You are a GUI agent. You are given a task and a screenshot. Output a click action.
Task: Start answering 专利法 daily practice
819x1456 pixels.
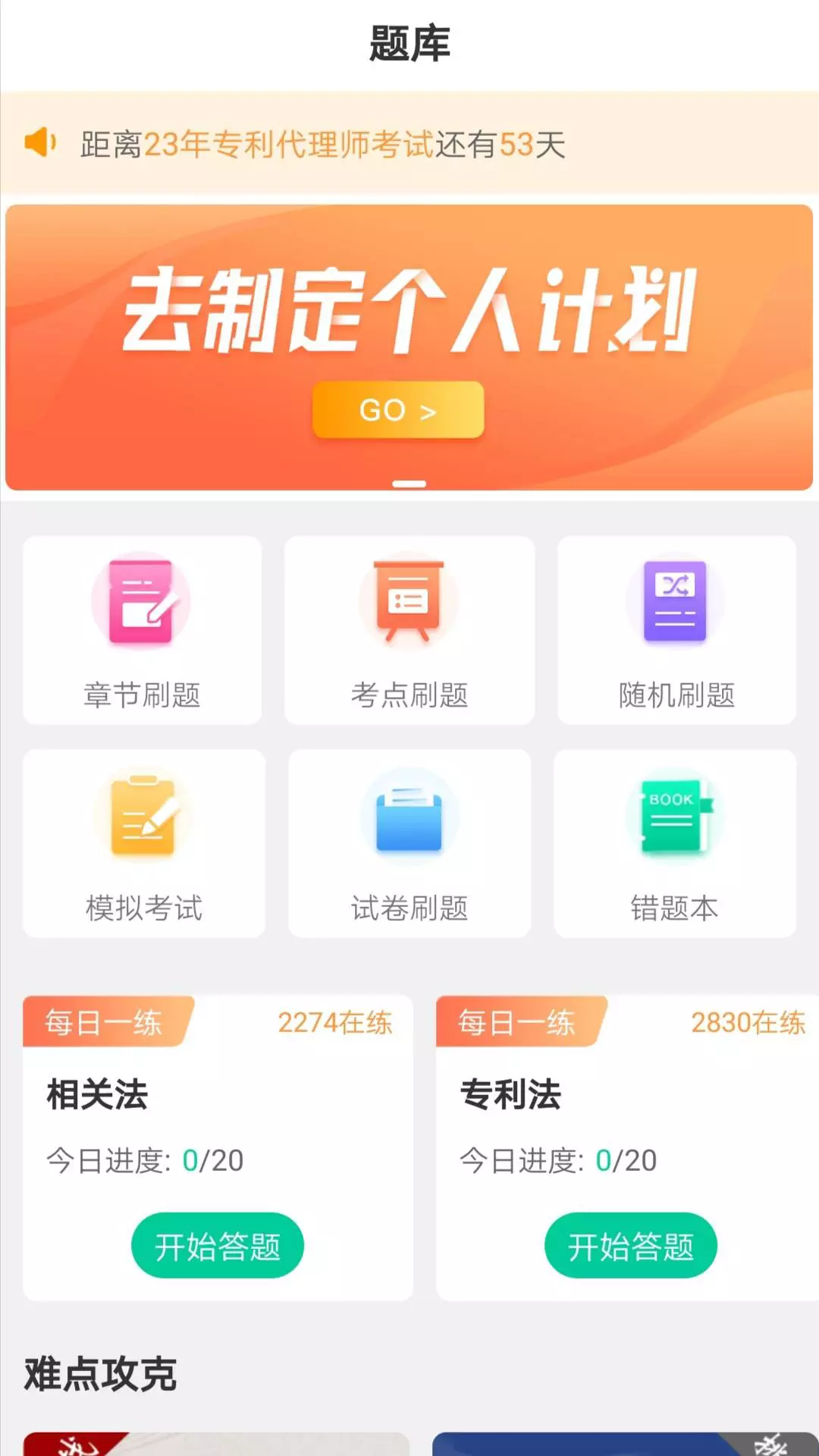point(631,1246)
